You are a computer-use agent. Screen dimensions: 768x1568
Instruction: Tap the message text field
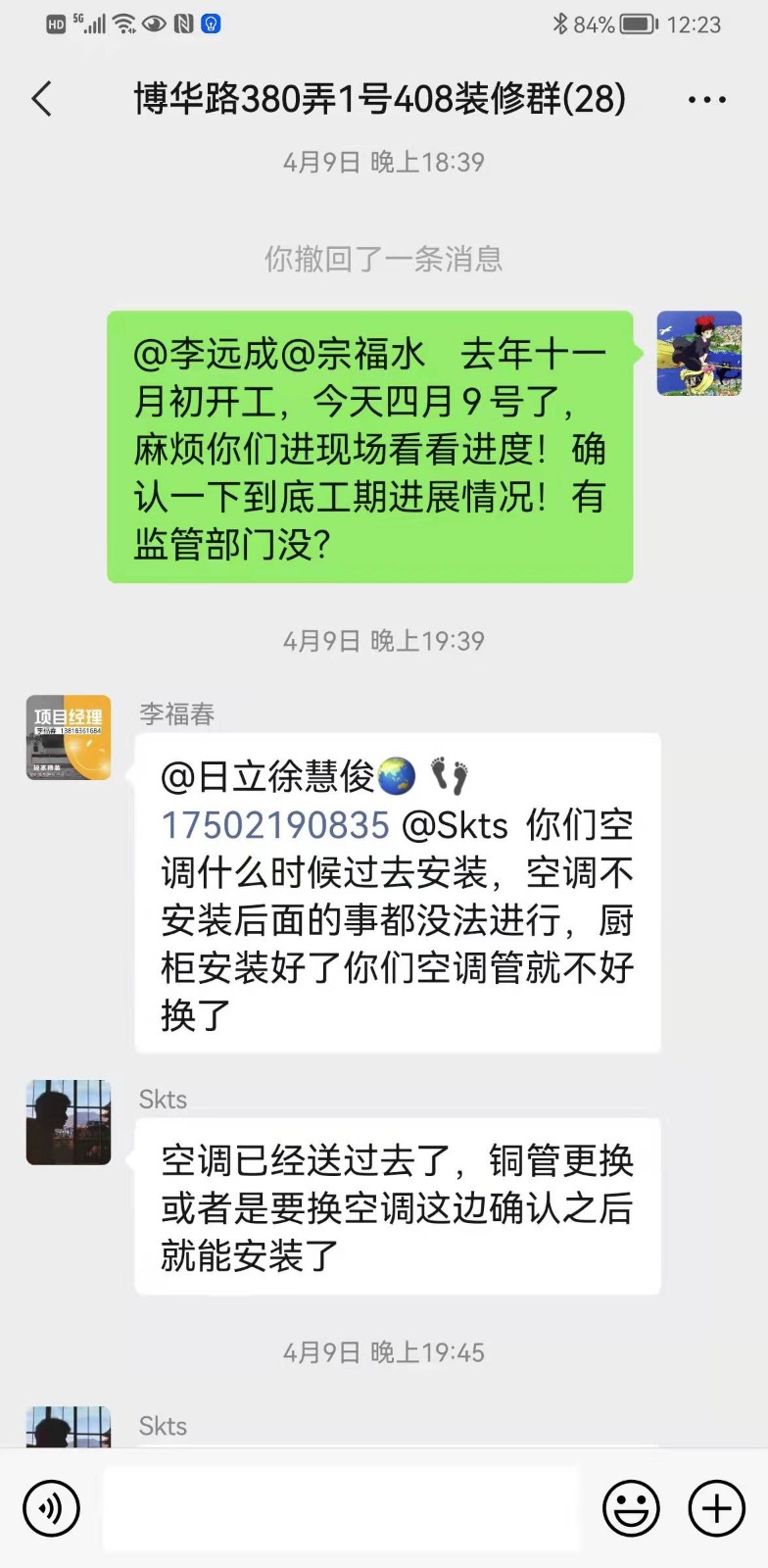click(x=341, y=1508)
